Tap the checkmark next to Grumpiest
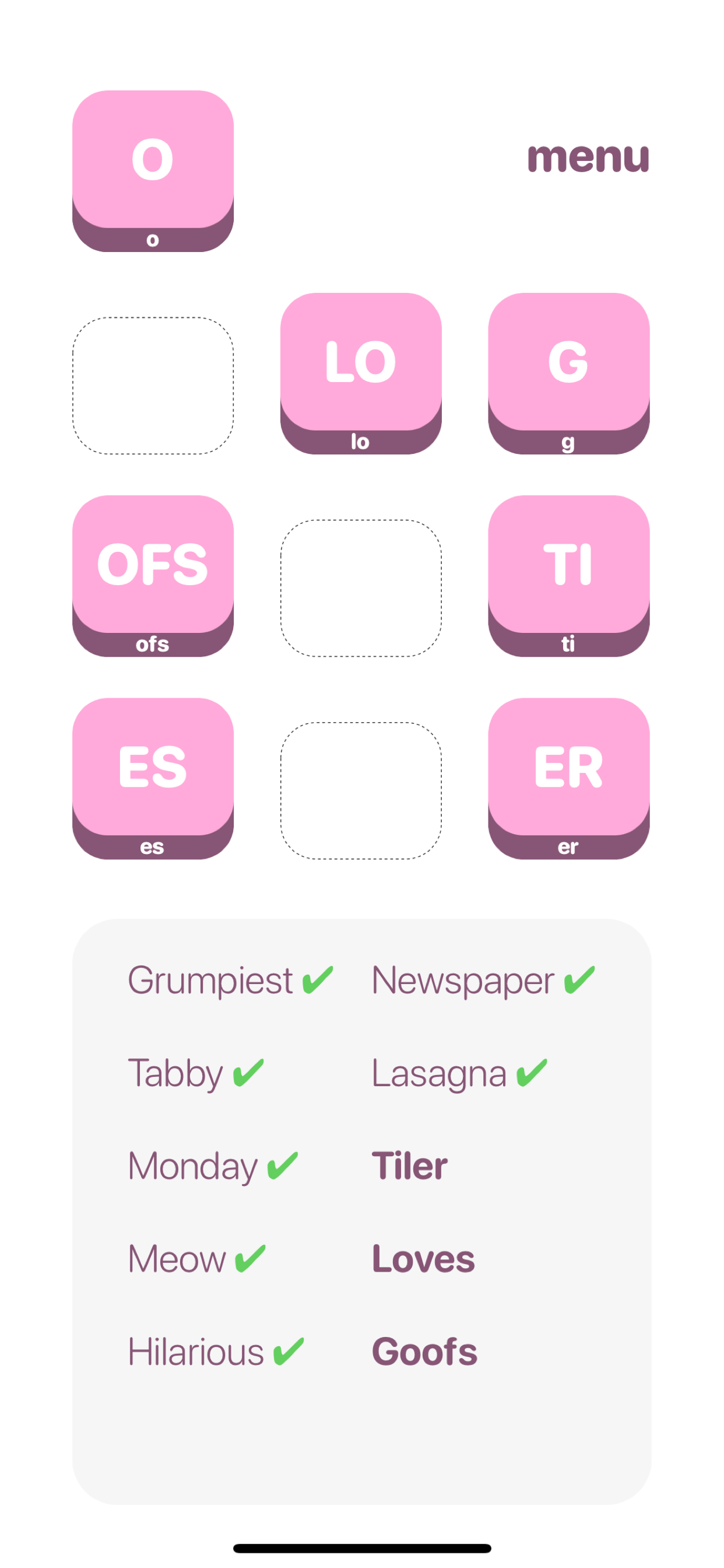This screenshot has width=724, height=1568. point(315,979)
